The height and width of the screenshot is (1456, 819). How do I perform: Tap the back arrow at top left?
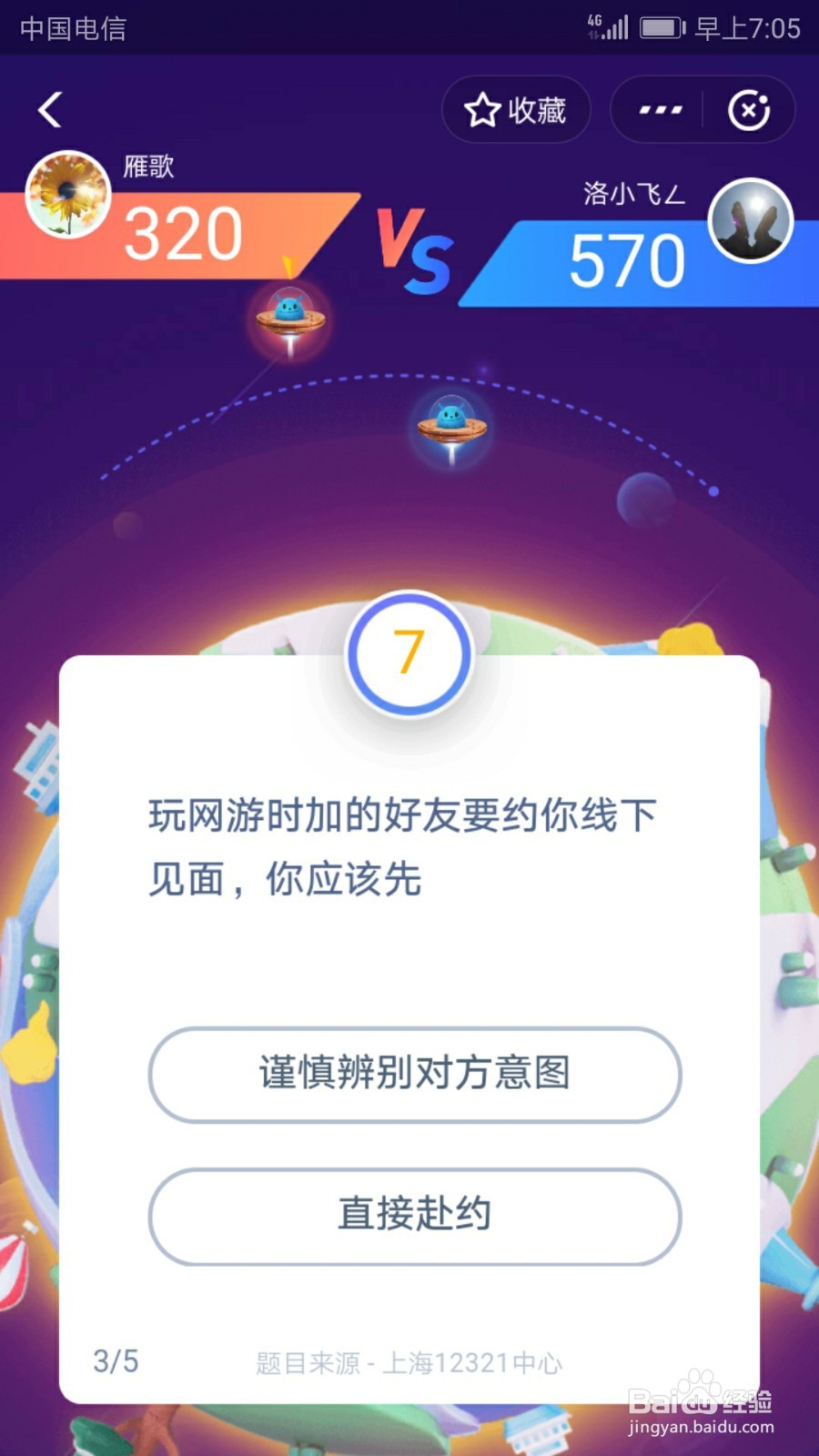coord(50,108)
